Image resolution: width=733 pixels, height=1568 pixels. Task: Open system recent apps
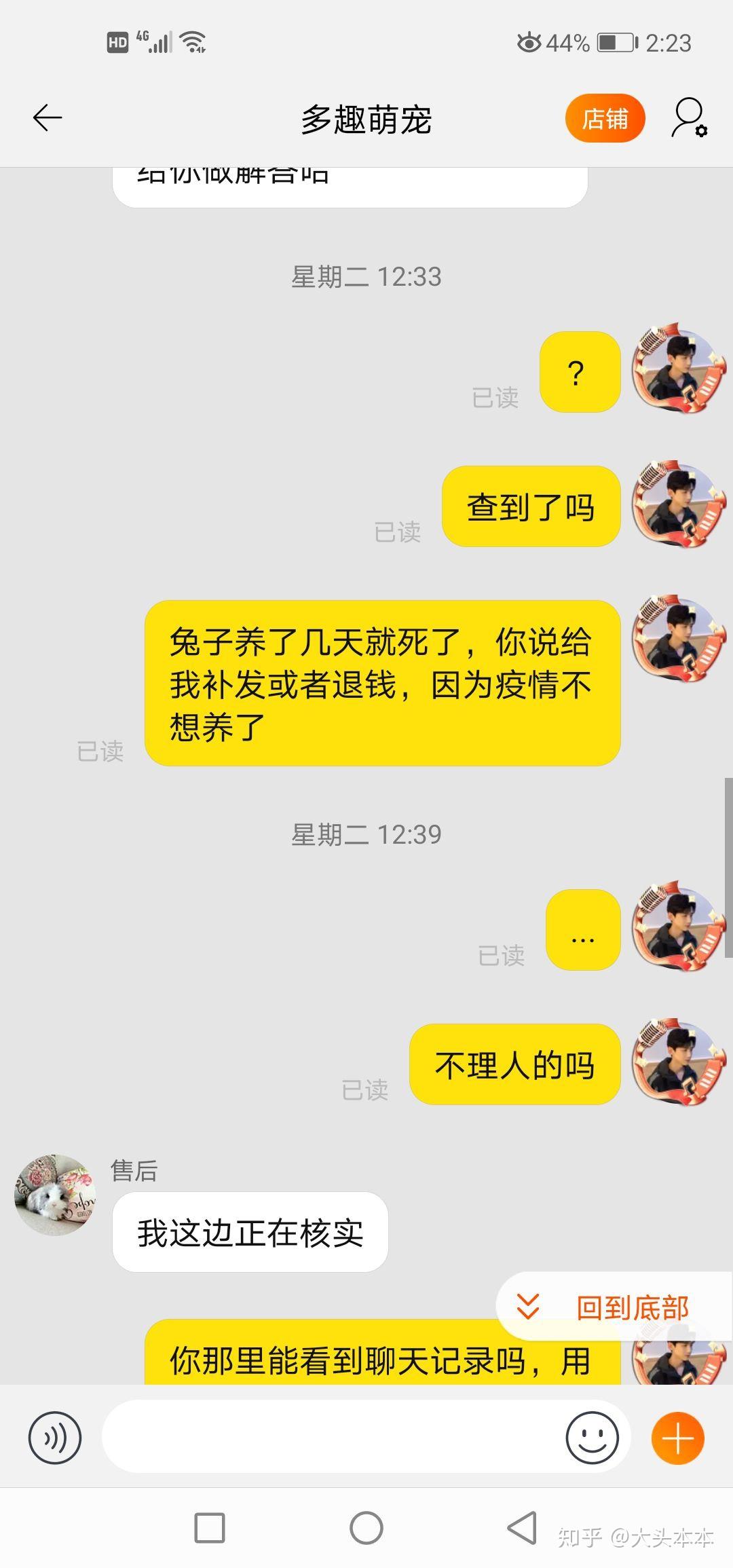210,1529
